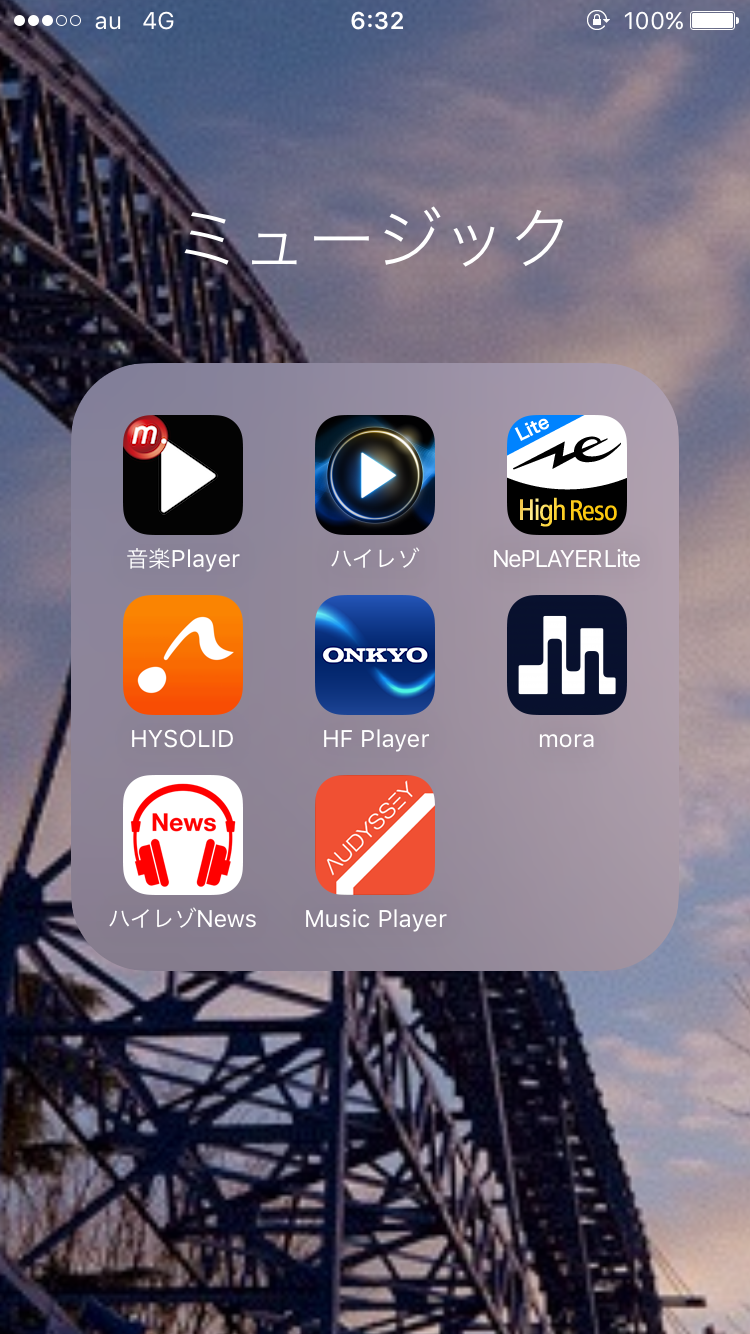The image size is (750, 1334).
Task: Open NePLAYER Lite
Action: pos(567,475)
